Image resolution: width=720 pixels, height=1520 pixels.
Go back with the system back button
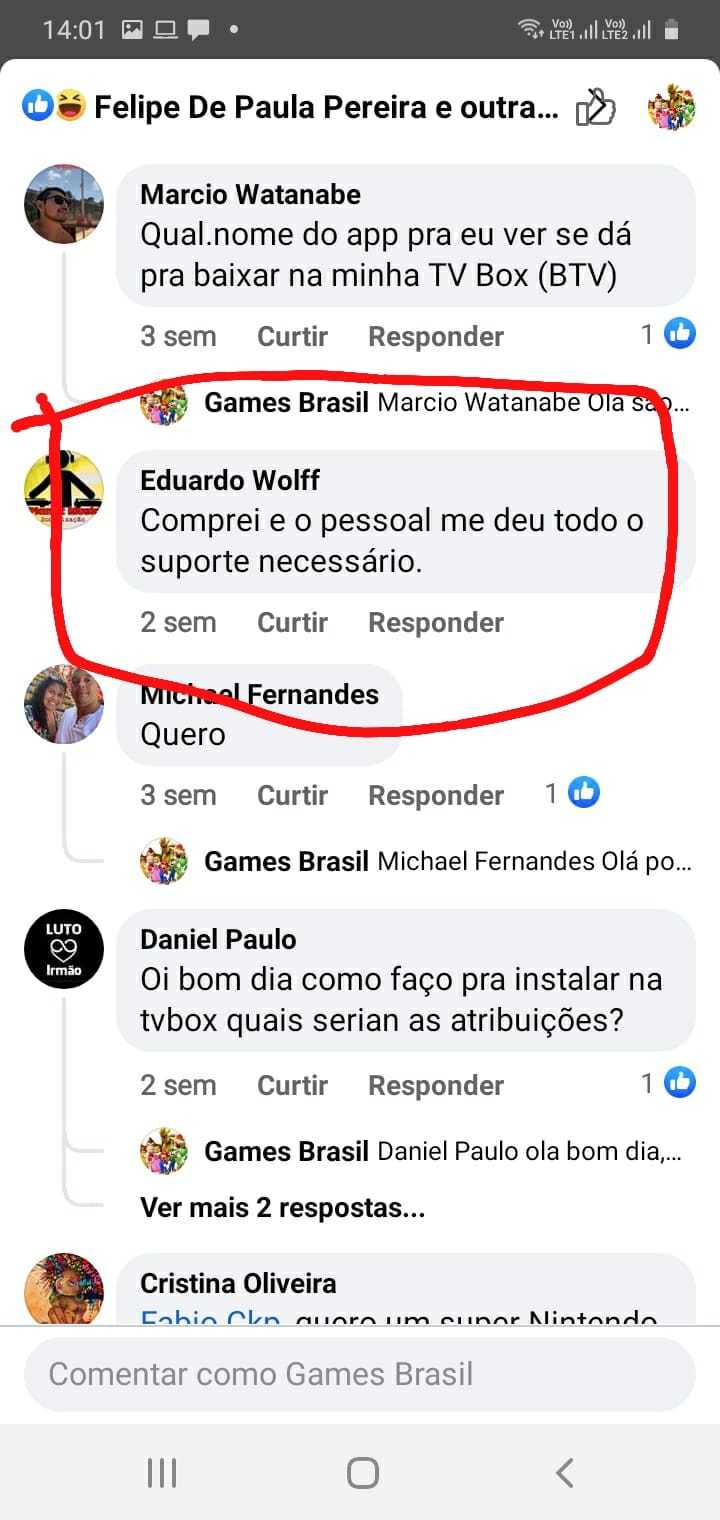564,1472
